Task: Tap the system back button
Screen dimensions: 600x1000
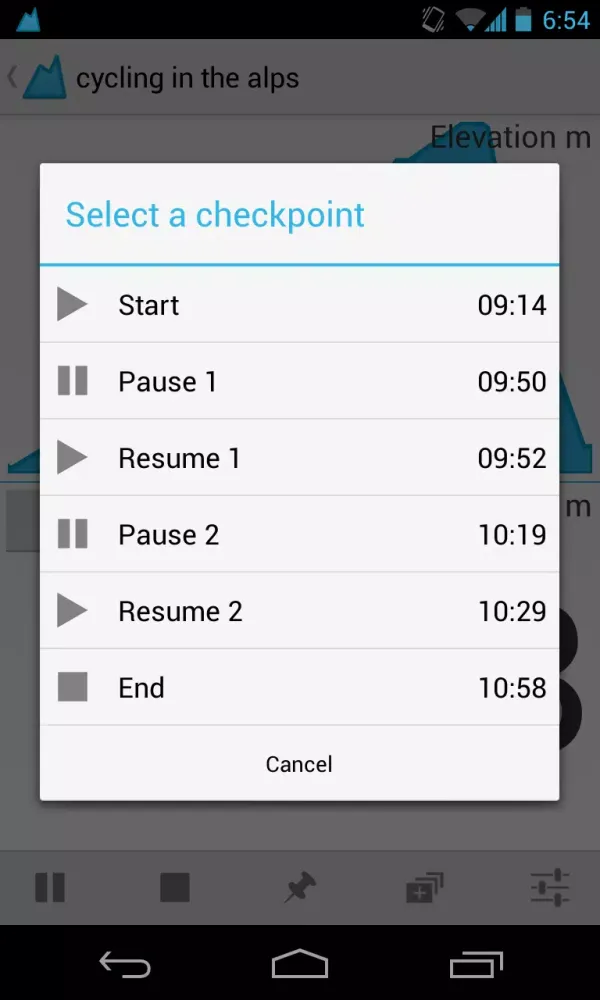Action: tap(124, 964)
